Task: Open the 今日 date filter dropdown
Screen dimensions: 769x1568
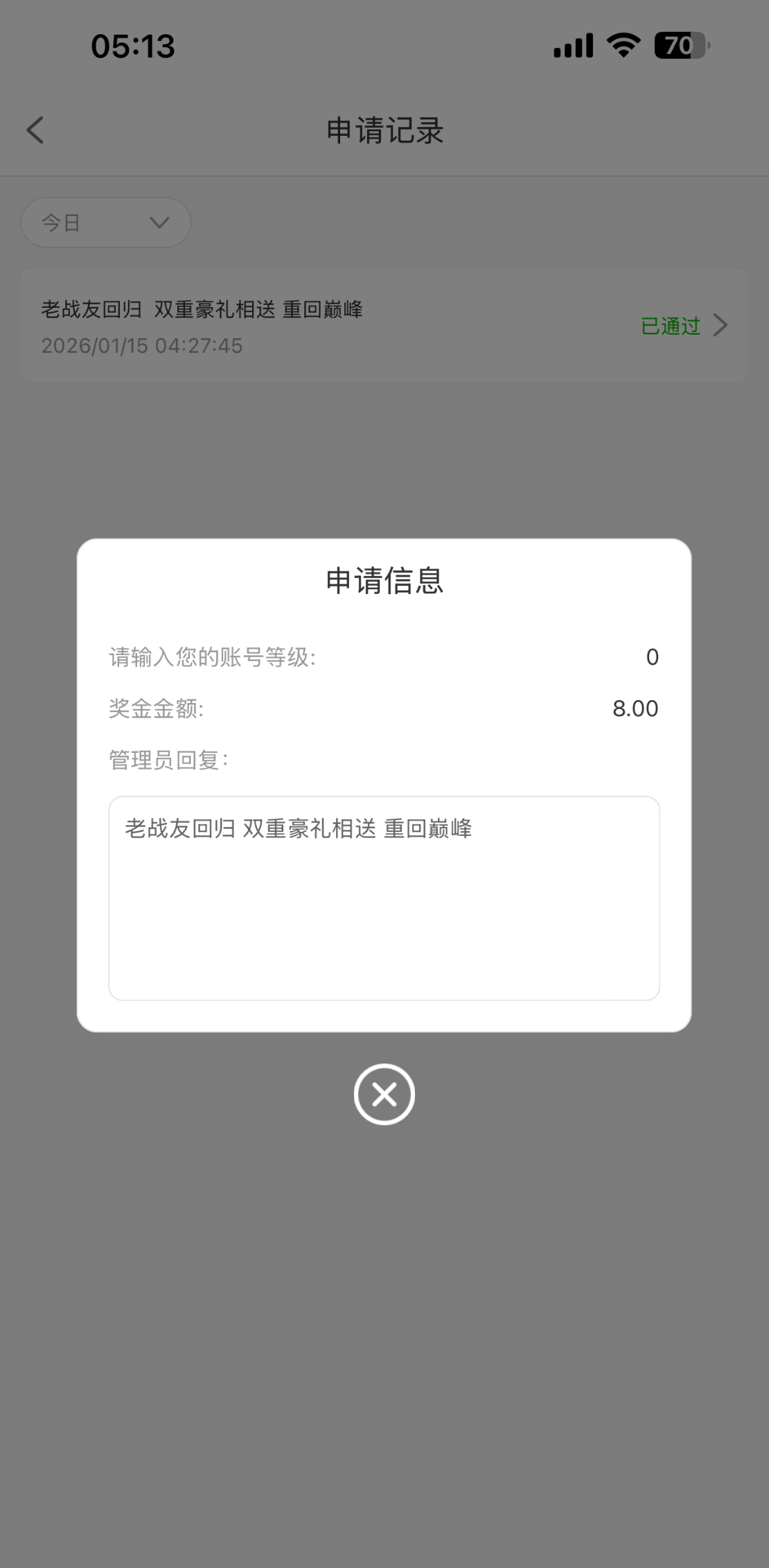Action: tap(106, 223)
